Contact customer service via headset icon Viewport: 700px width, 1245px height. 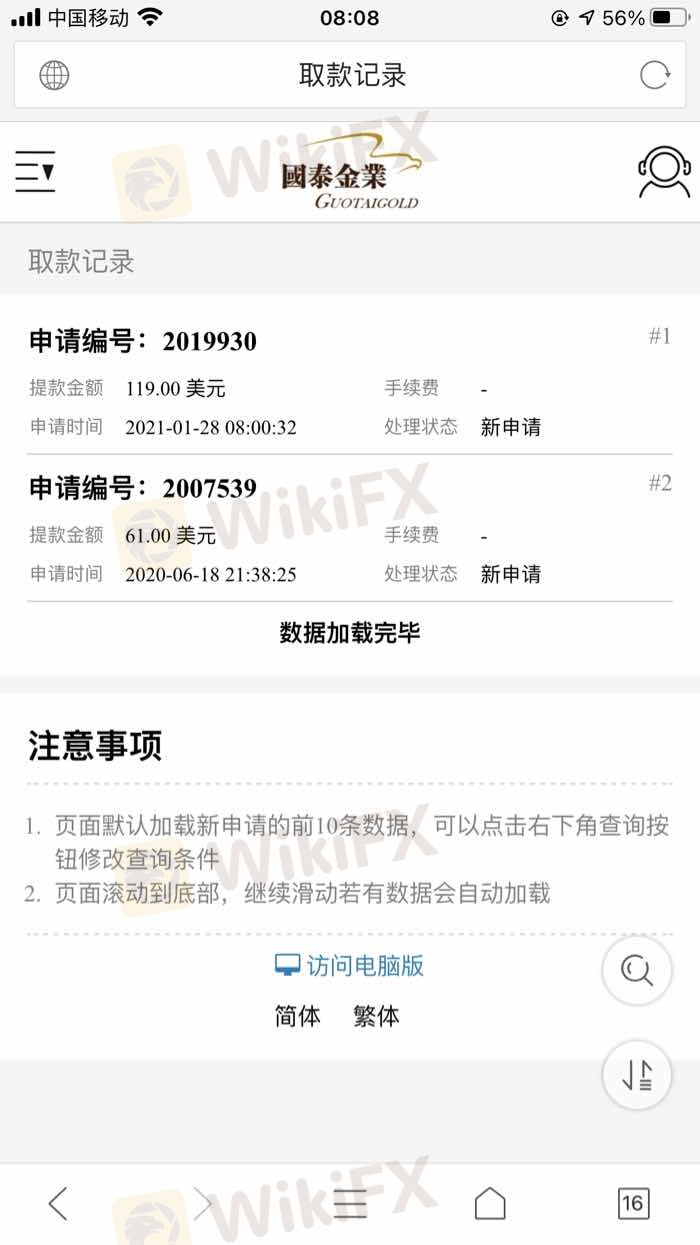click(x=664, y=172)
